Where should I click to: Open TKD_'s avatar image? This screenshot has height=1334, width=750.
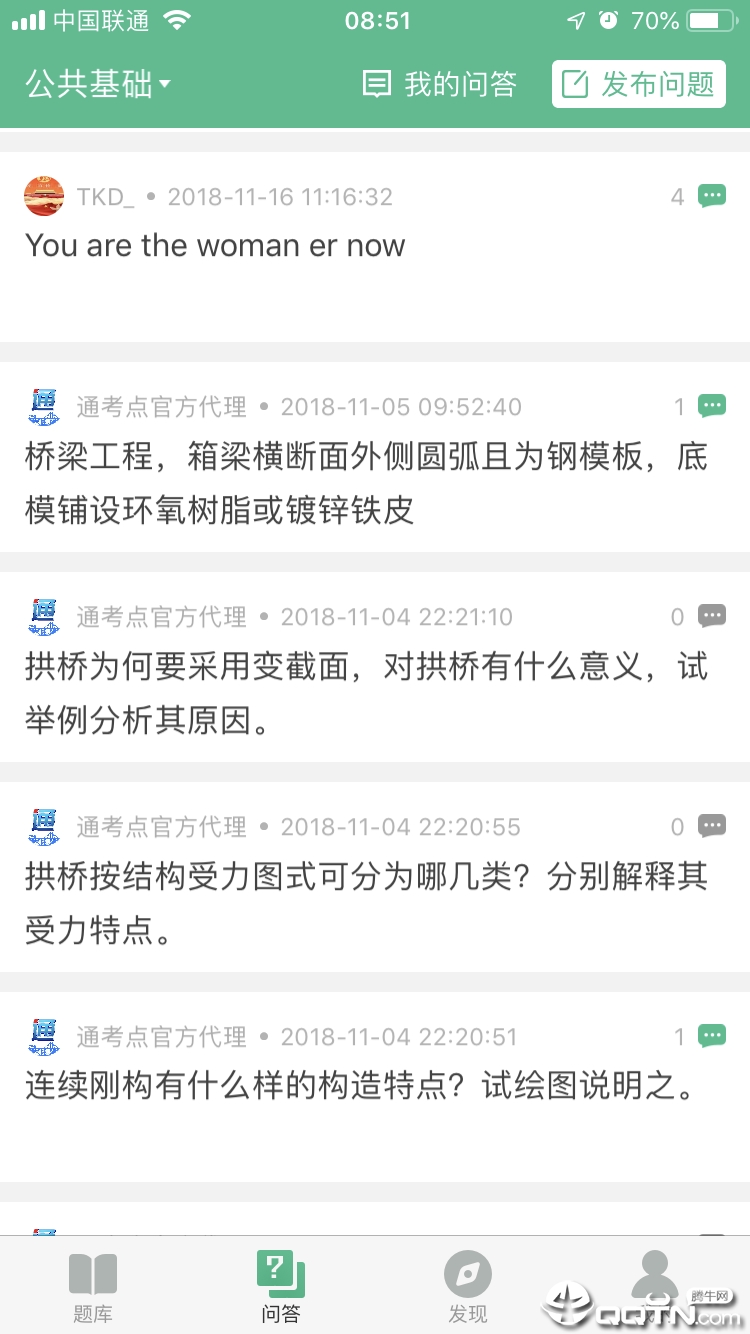pyautogui.click(x=41, y=196)
